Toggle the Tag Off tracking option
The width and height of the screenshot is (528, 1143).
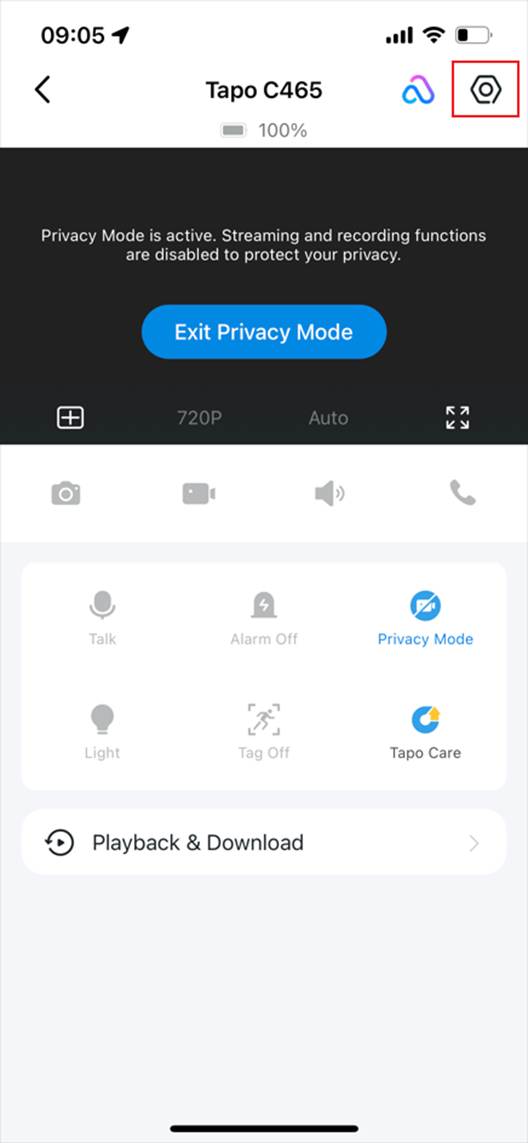tap(264, 732)
